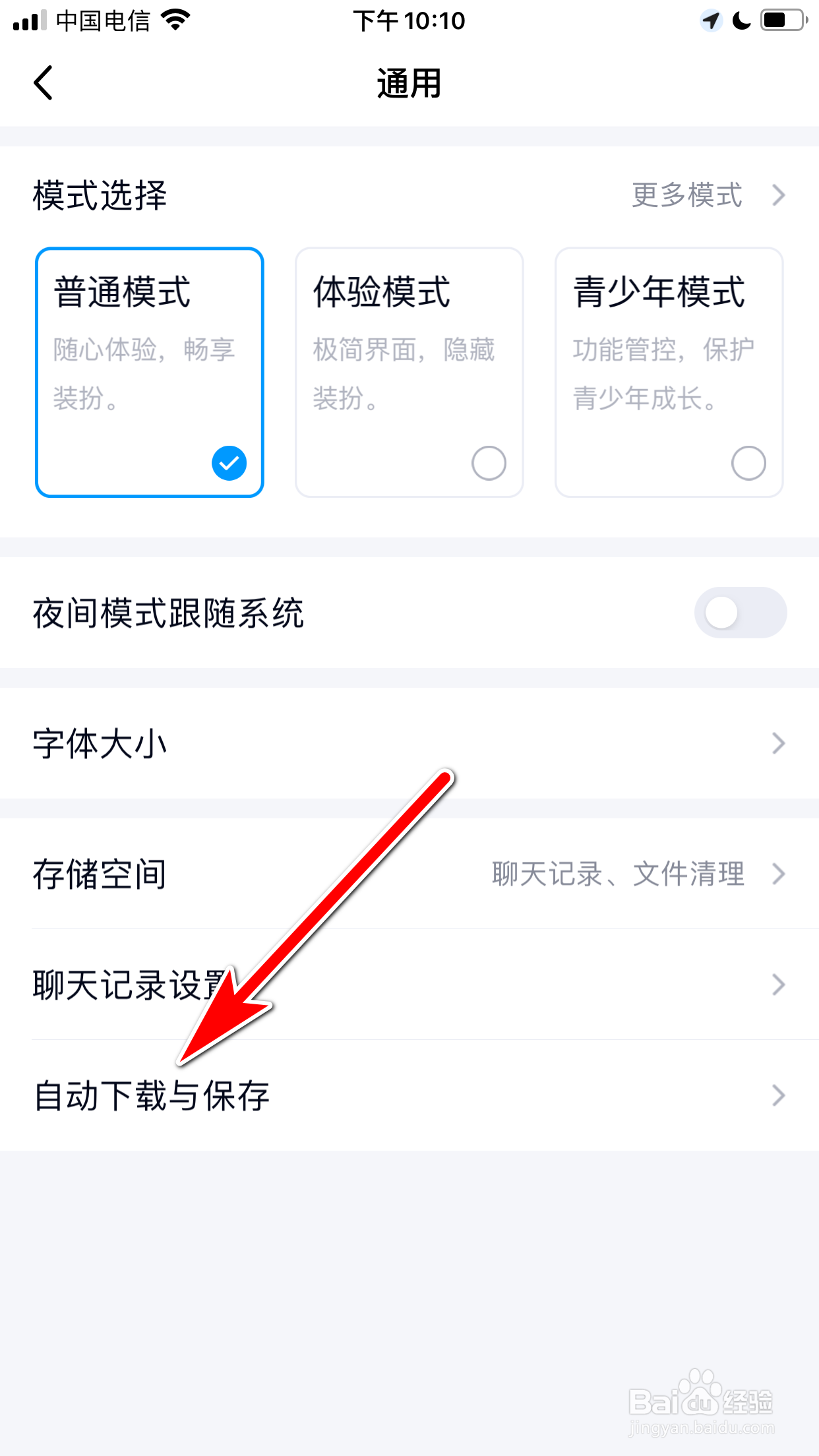Screen dimensions: 819x1456
Task: Tap the Wi-Fi icon in the status bar
Action: coord(174,20)
